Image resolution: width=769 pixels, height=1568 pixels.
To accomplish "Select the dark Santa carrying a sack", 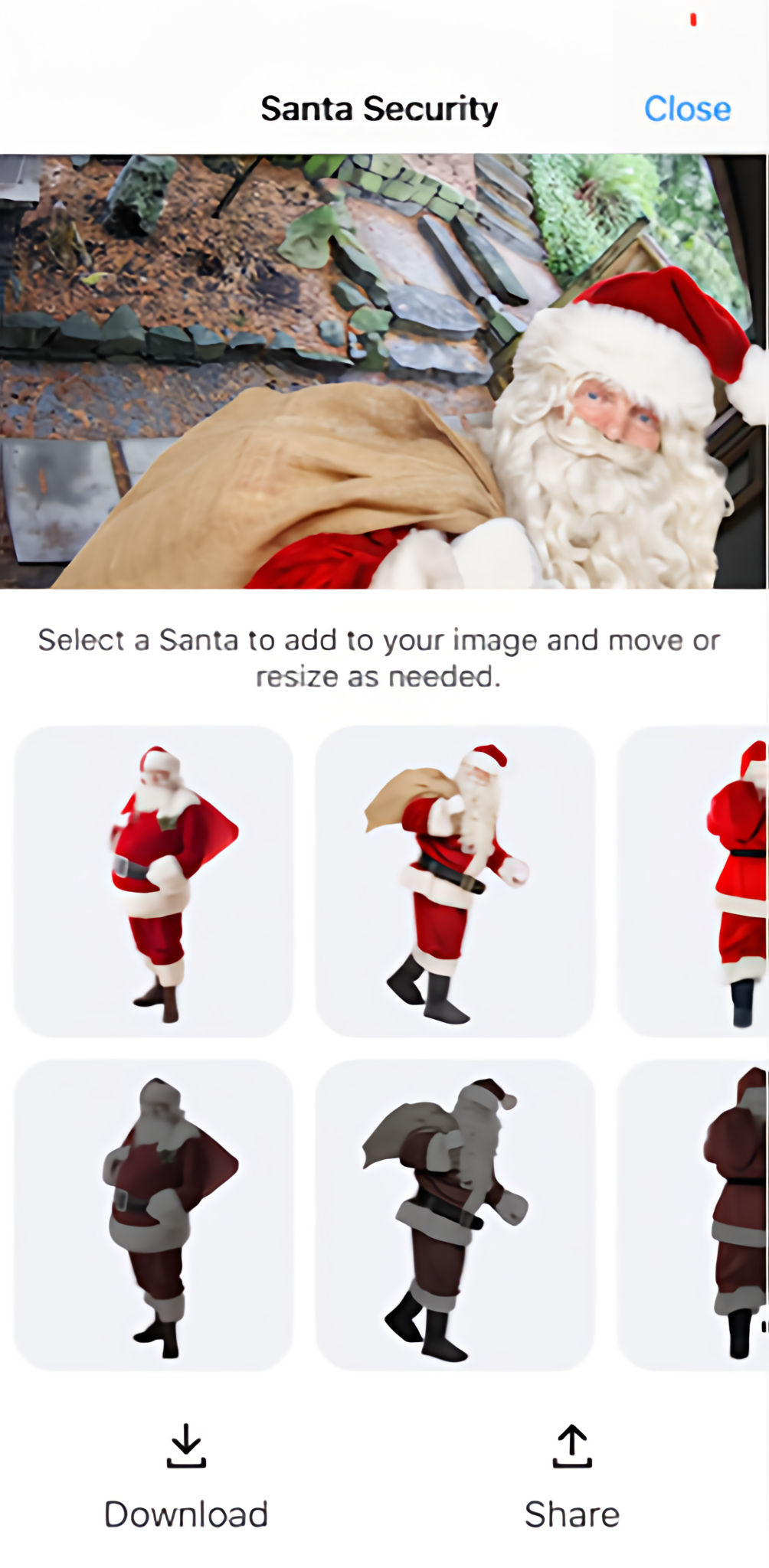I will 455,1215.
